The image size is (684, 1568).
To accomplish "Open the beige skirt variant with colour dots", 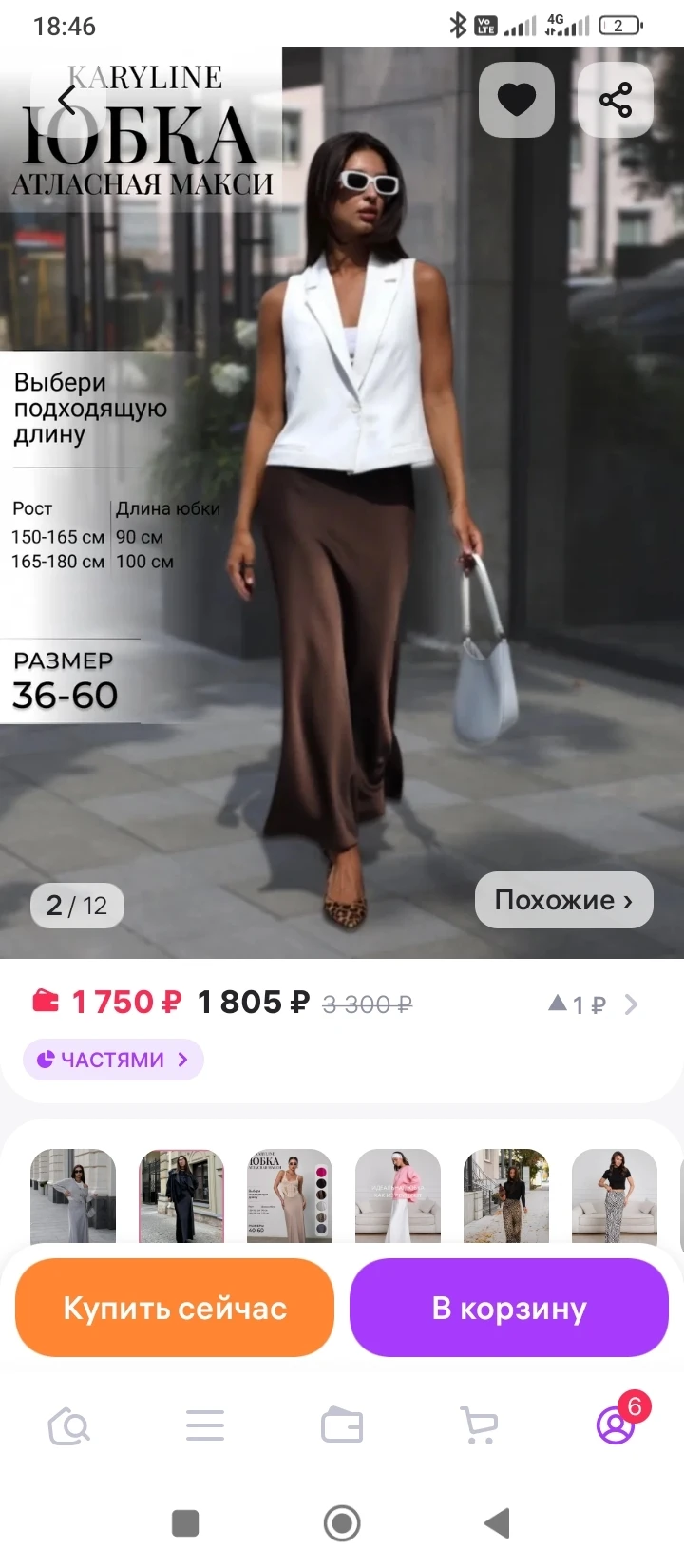I will pyautogui.click(x=290, y=1195).
